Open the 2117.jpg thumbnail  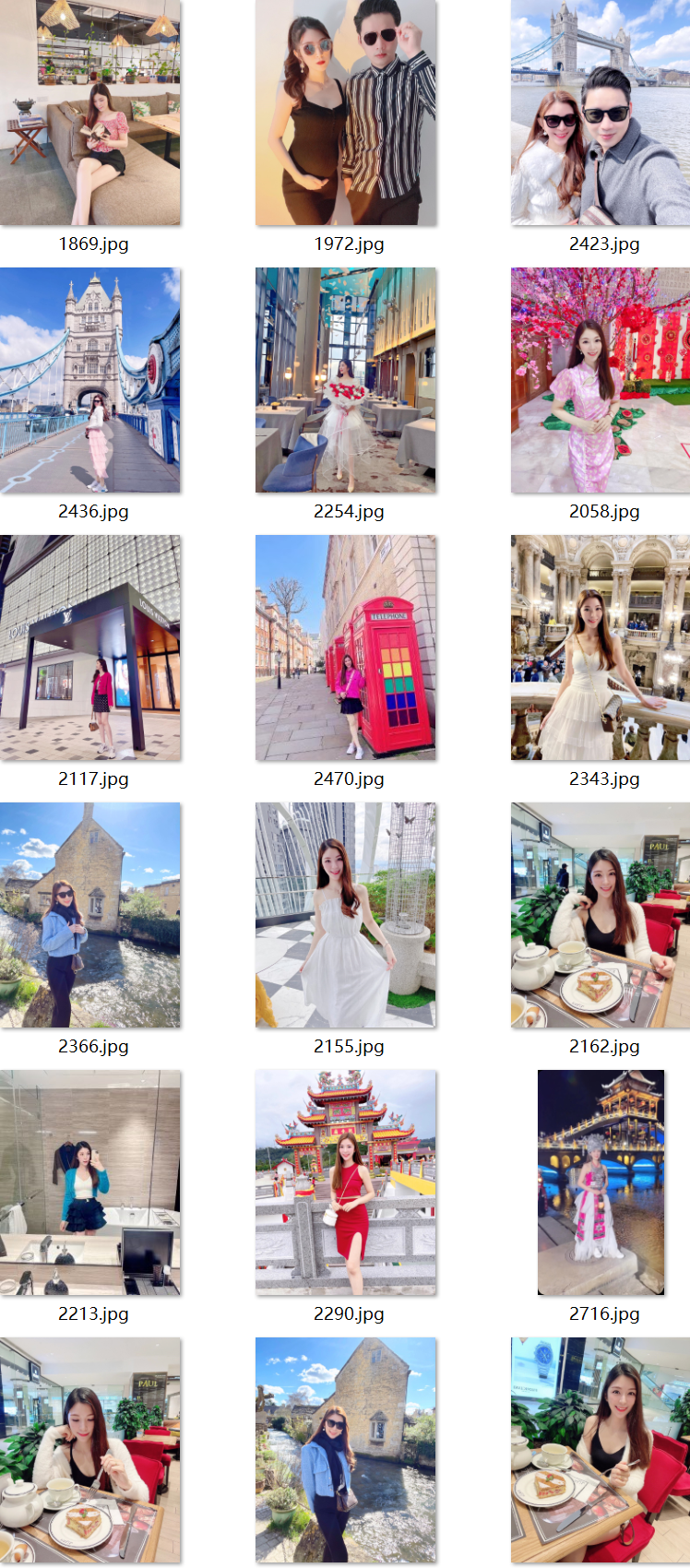click(90, 647)
